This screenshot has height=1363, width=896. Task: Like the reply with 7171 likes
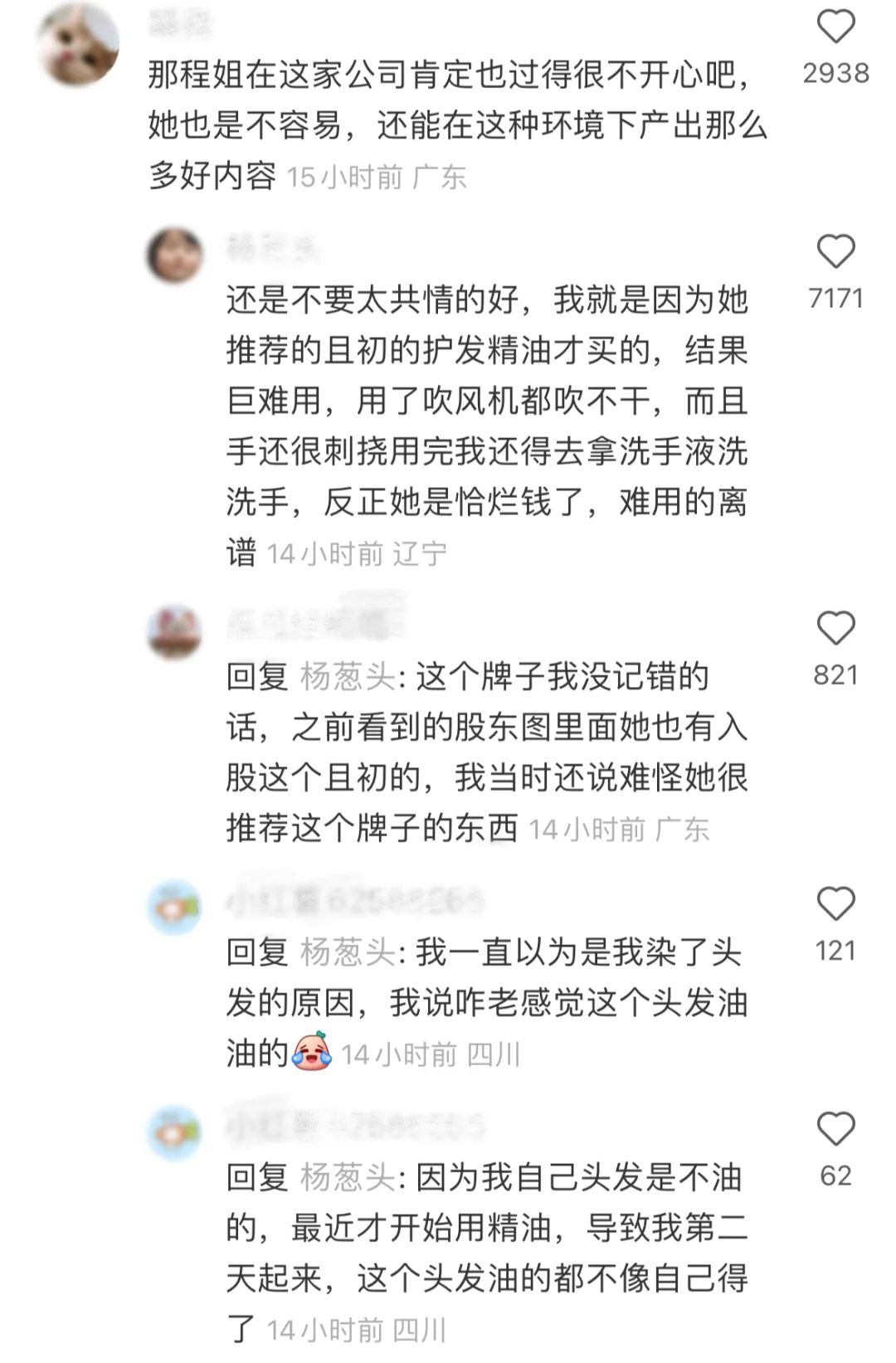836,251
